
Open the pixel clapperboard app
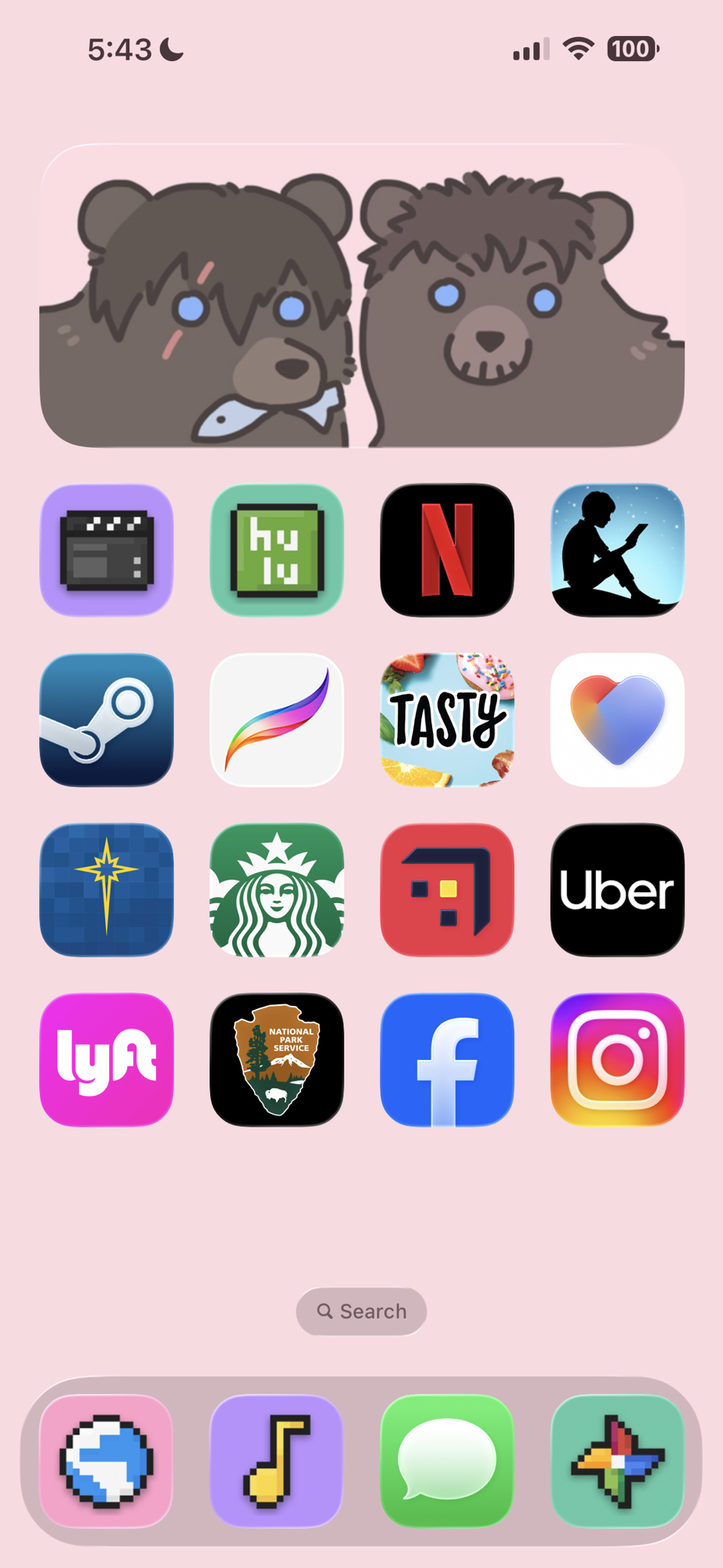tap(107, 550)
